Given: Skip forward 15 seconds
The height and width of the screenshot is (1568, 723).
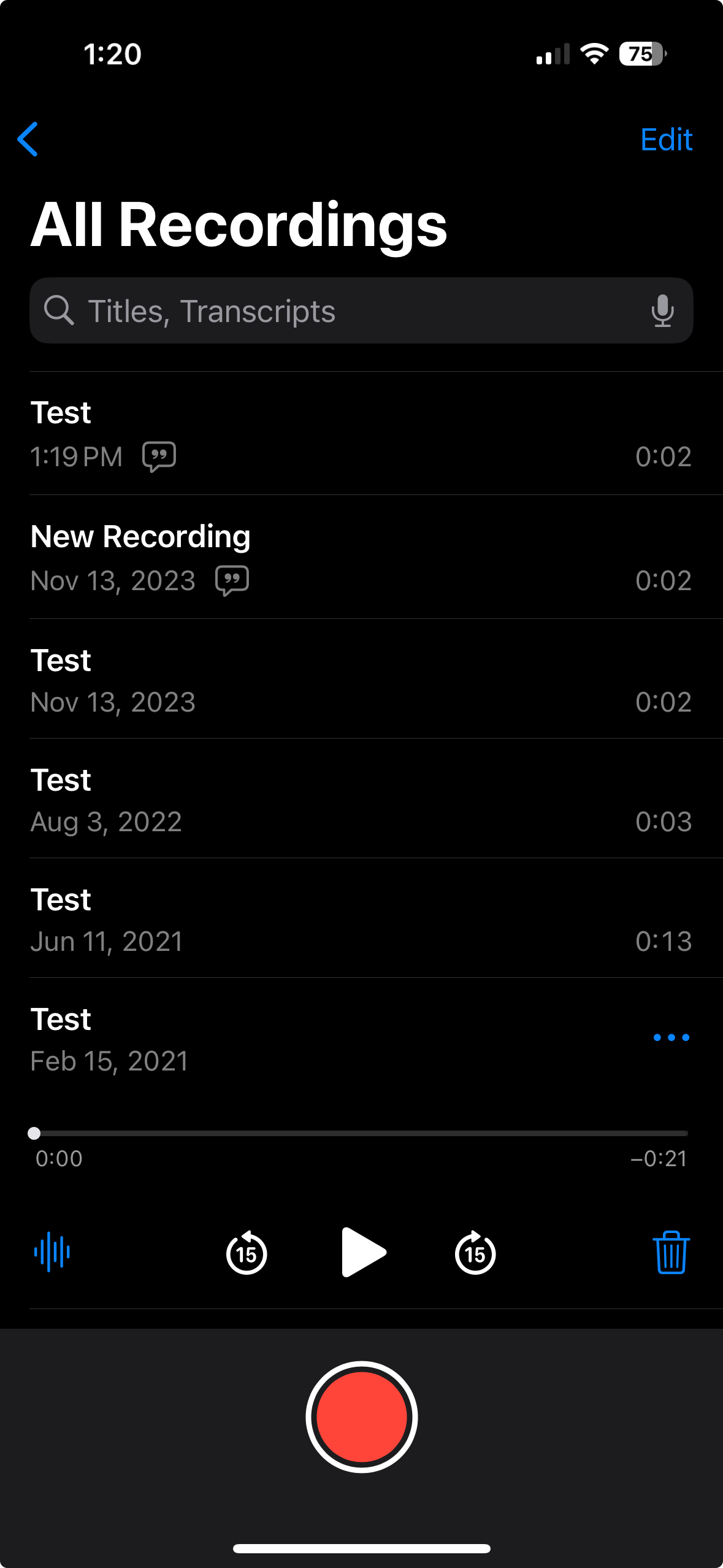Looking at the screenshot, I should [475, 1253].
